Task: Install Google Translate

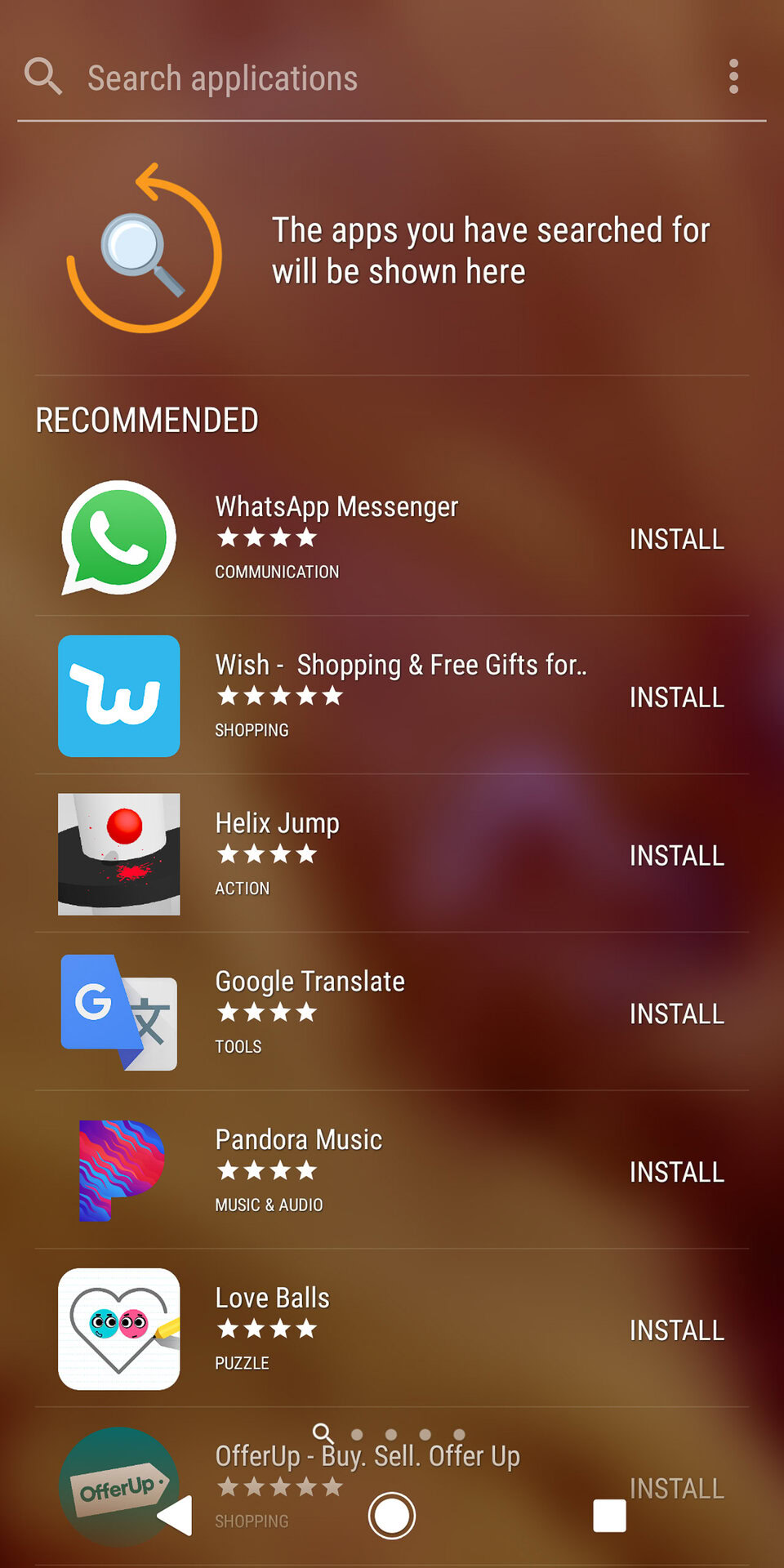Action: pos(676,1014)
